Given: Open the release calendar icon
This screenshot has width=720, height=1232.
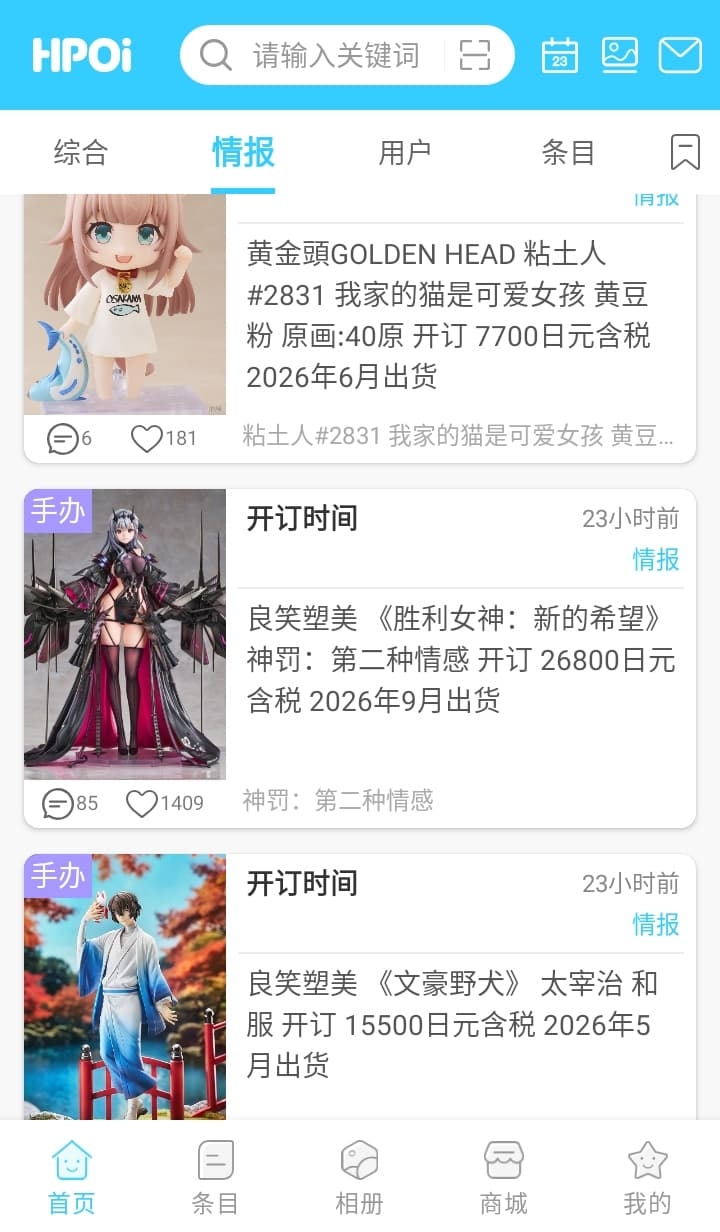Looking at the screenshot, I should click(560, 55).
